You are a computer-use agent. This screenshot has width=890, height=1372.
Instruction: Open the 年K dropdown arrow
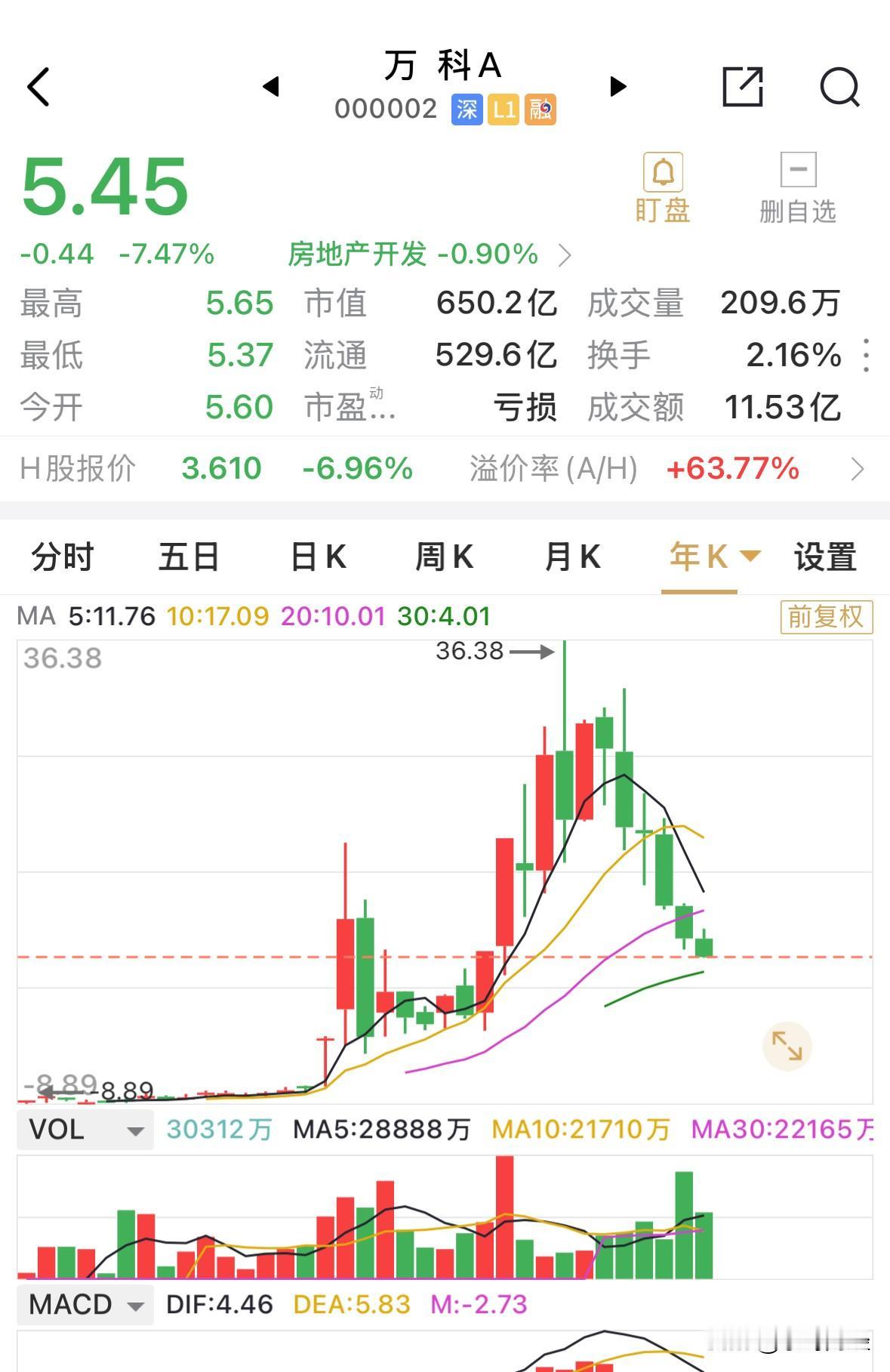click(750, 556)
